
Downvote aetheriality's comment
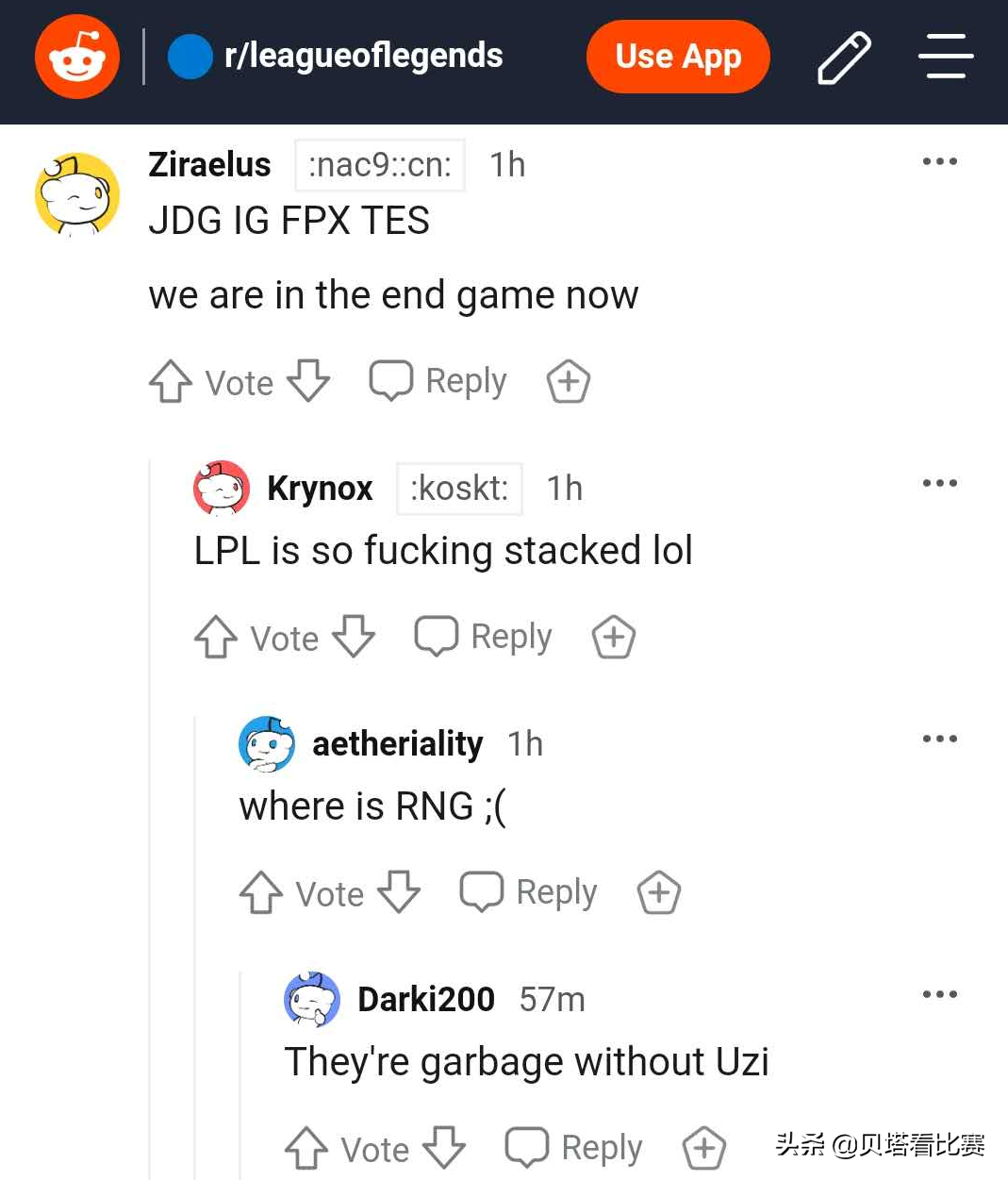point(399,892)
